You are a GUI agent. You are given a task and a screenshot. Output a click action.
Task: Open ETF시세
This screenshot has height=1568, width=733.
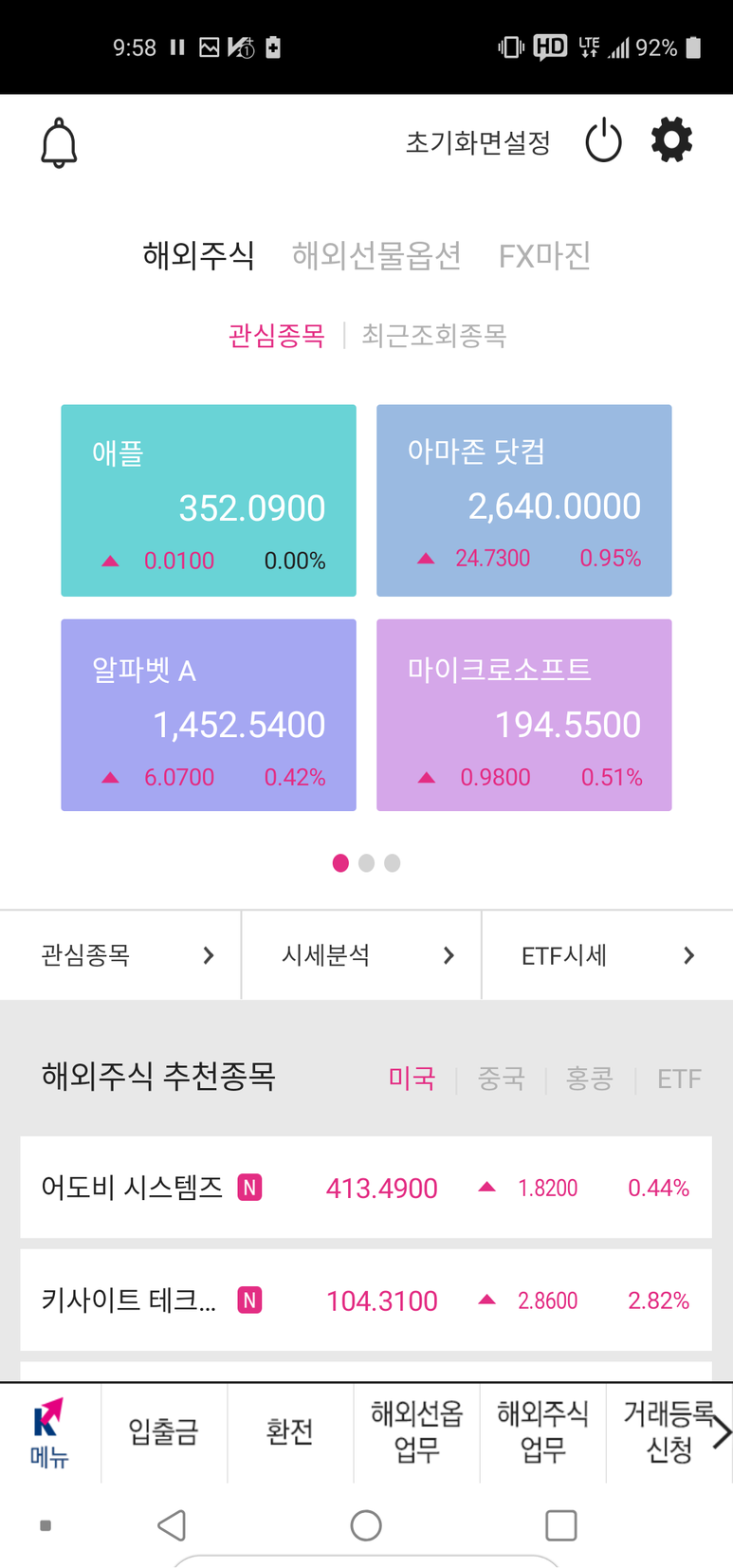pyautogui.click(x=607, y=954)
